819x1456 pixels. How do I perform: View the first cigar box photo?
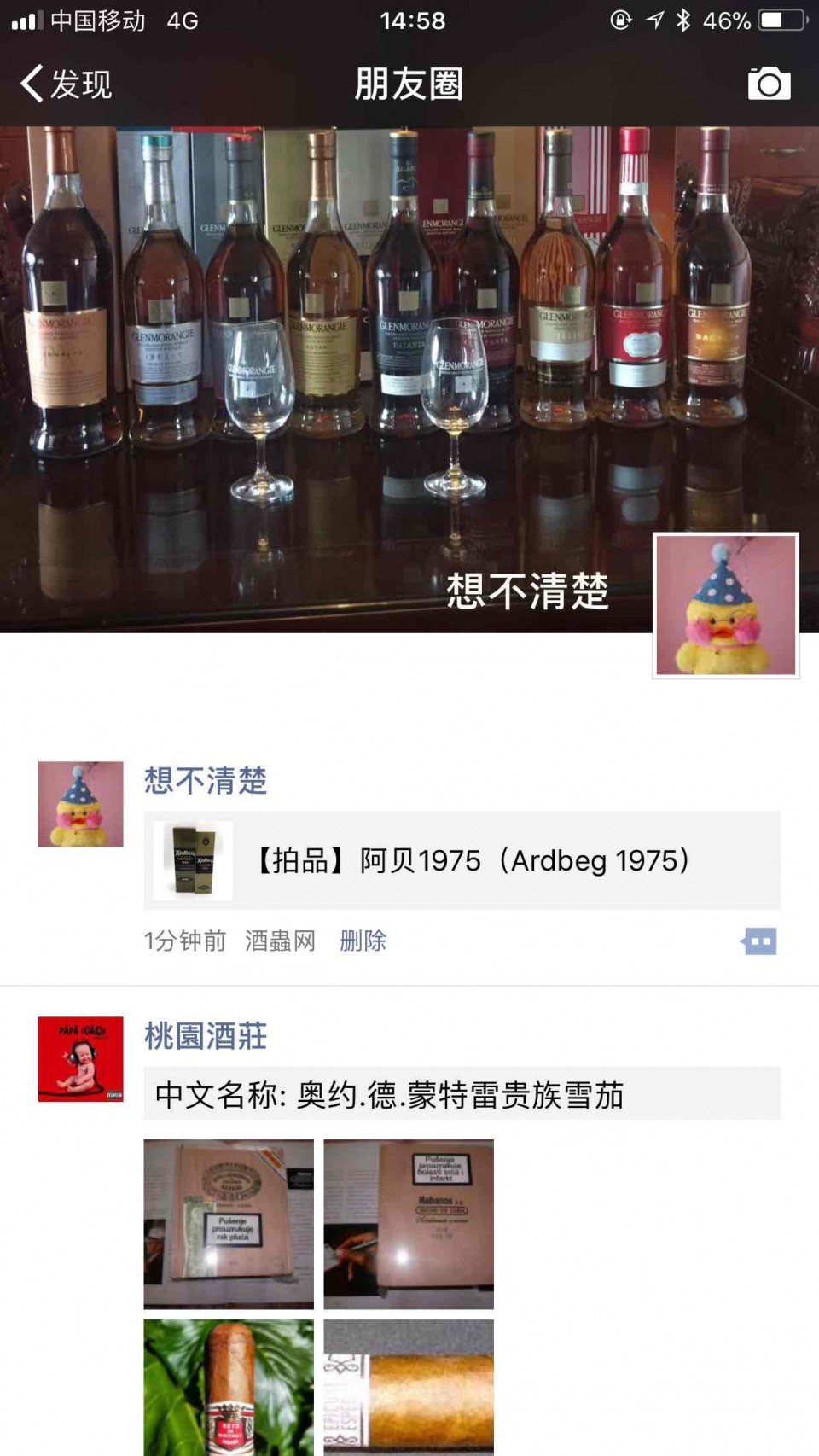coord(229,1224)
